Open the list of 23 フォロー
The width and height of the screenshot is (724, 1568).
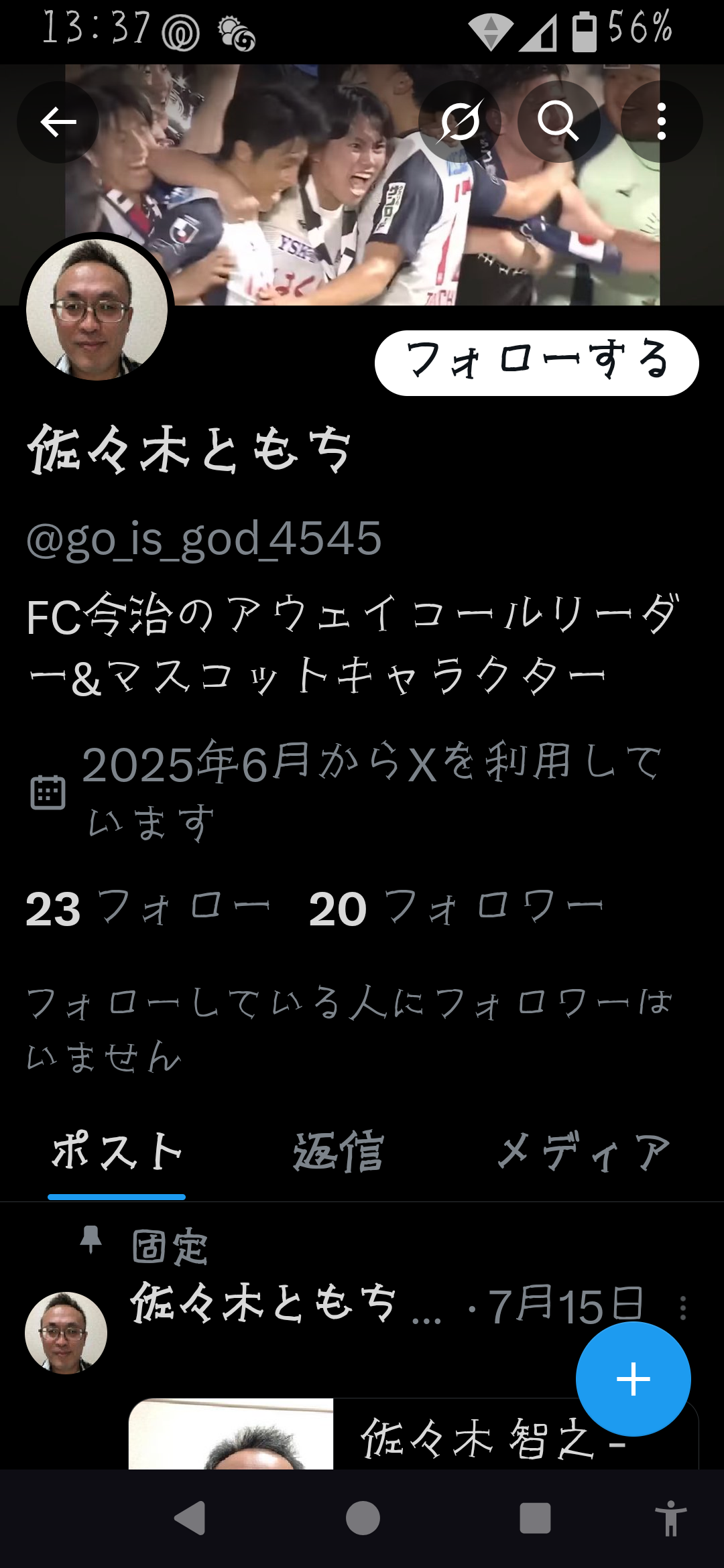click(147, 909)
